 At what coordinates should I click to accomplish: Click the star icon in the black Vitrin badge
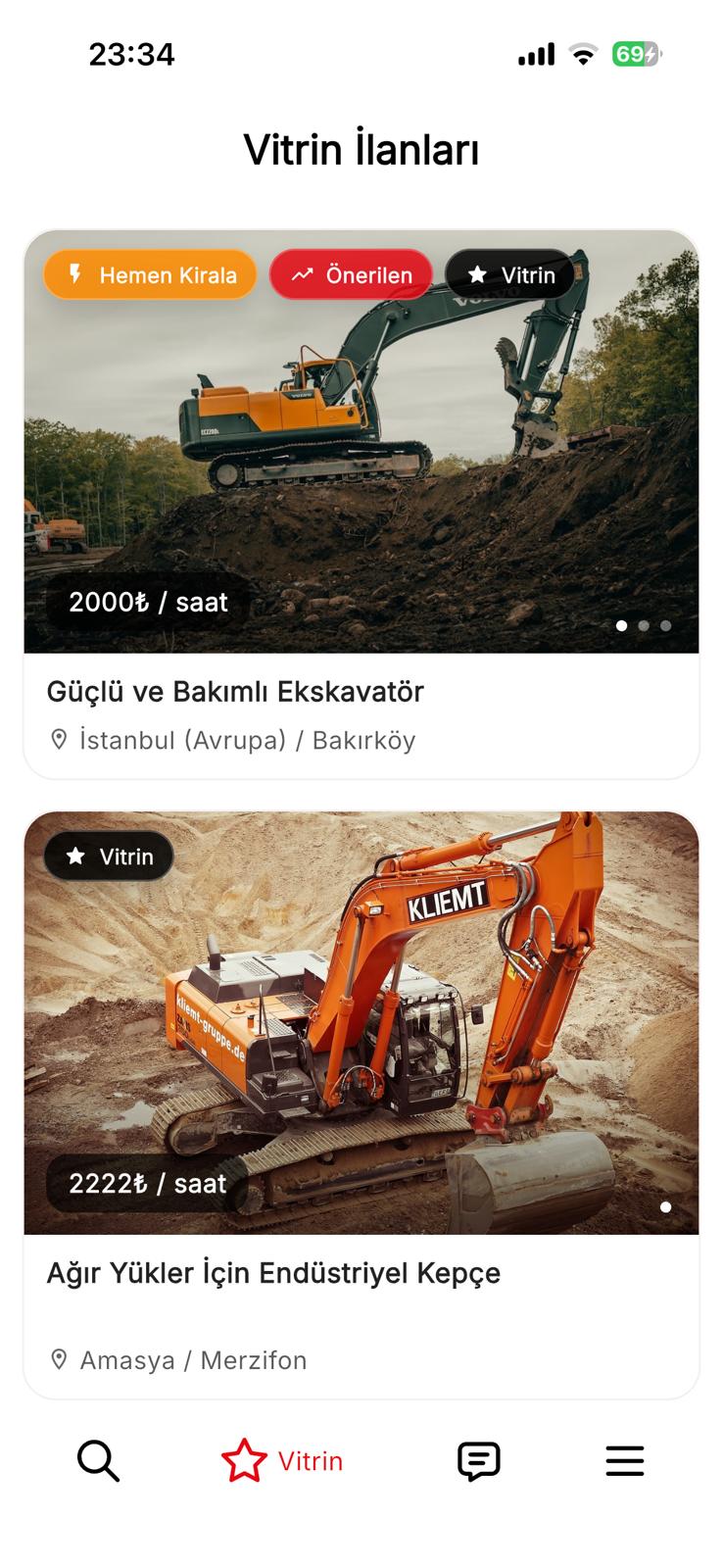coord(477,274)
